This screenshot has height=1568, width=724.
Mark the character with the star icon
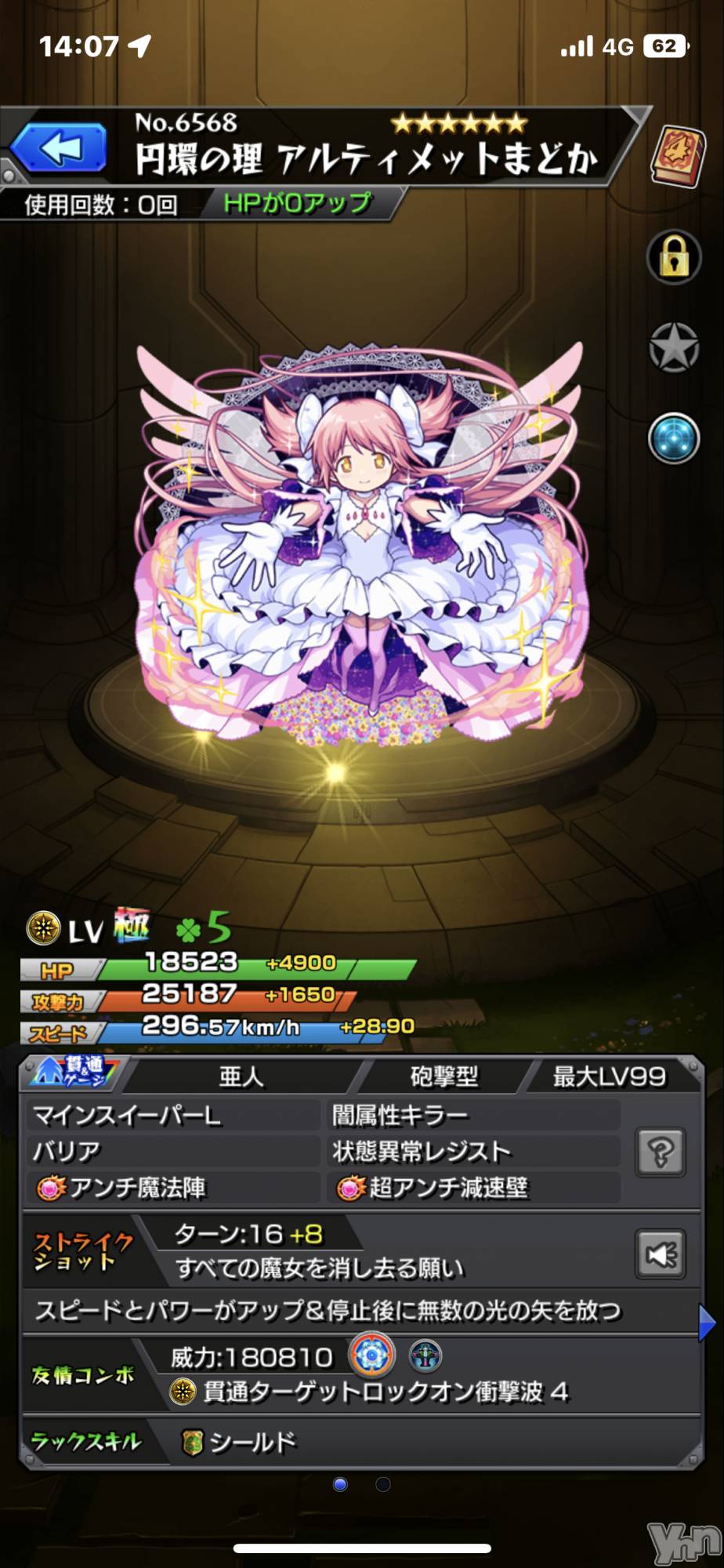click(674, 347)
